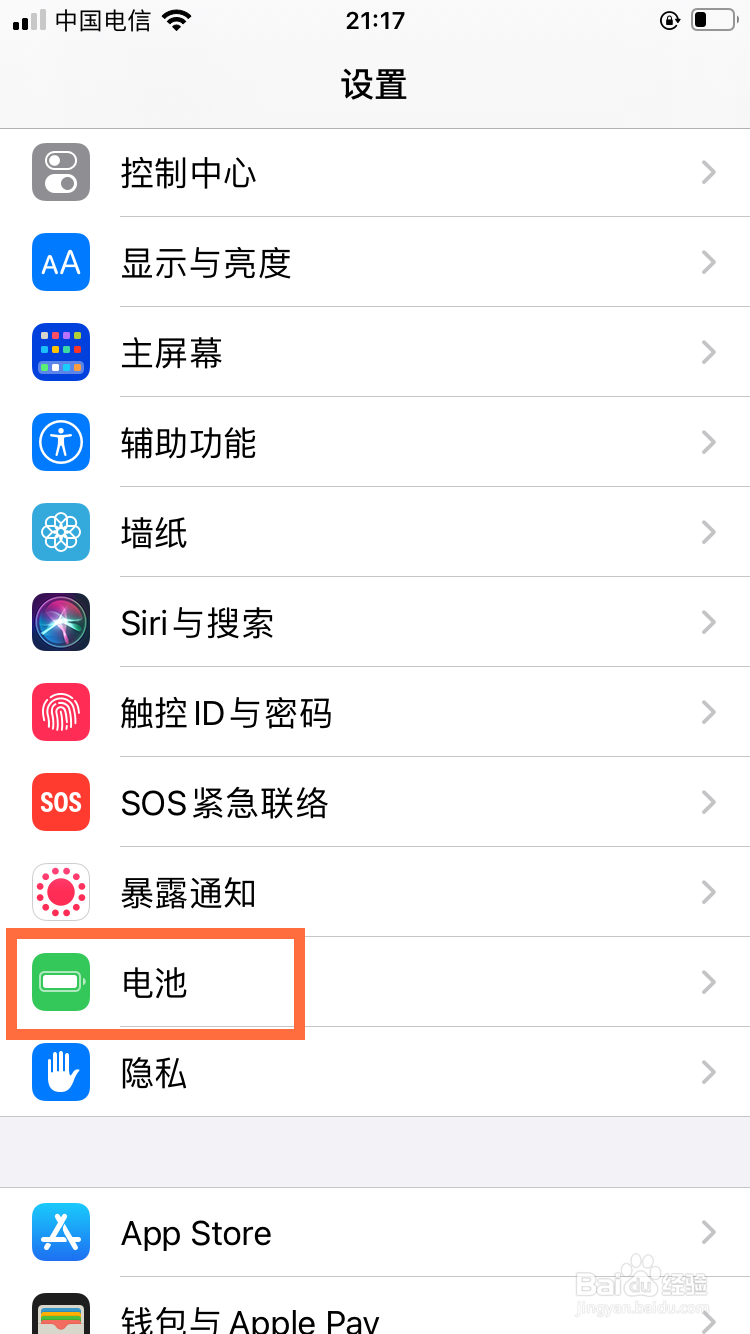Expand the Battery (电池) settings row chevron
Image resolution: width=750 pixels, height=1334 pixels.
pyautogui.click(x=708, y=982)
